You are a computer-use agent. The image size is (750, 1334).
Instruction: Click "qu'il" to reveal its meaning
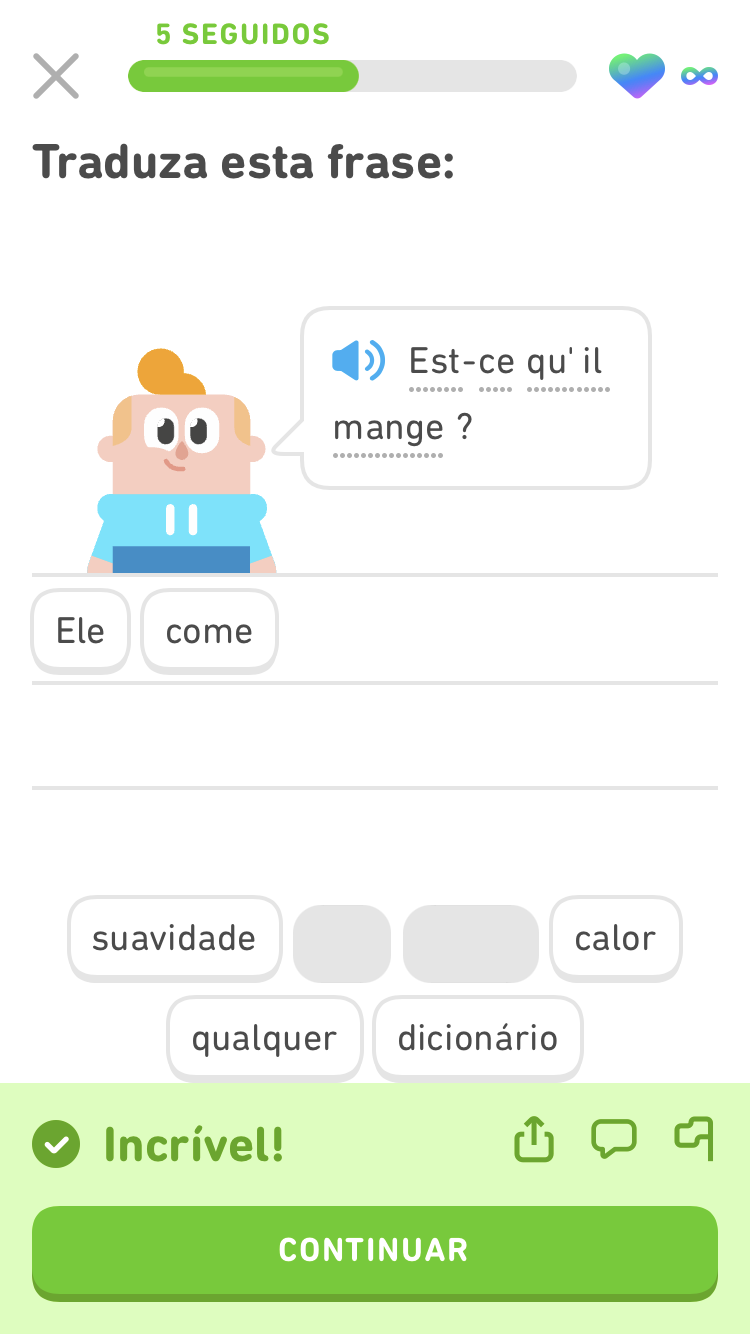567,361
